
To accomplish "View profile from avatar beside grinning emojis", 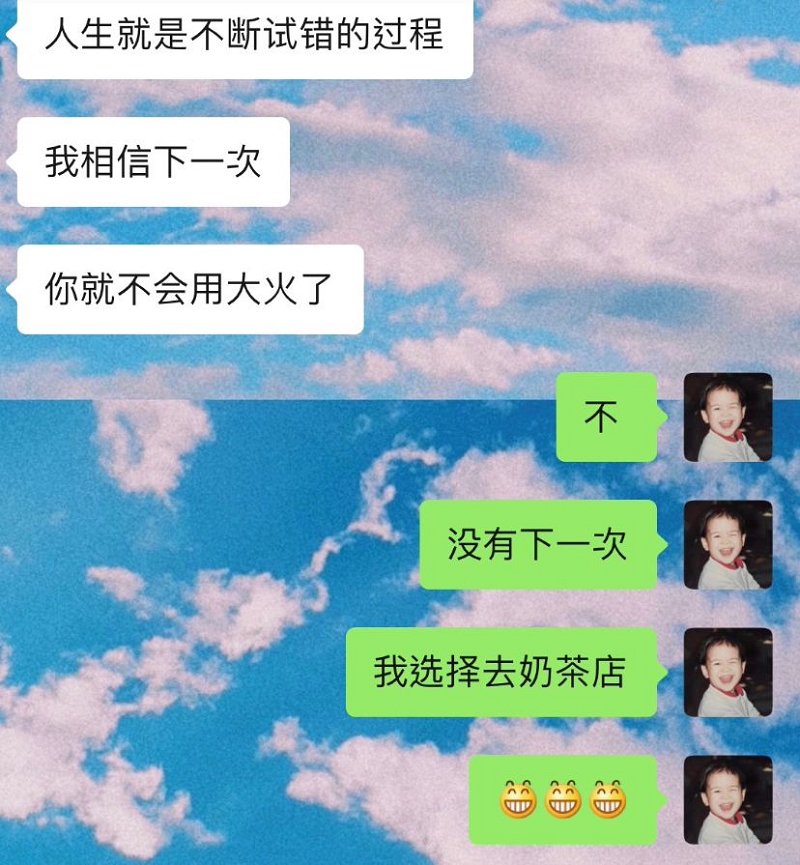I will click(728, 799).
